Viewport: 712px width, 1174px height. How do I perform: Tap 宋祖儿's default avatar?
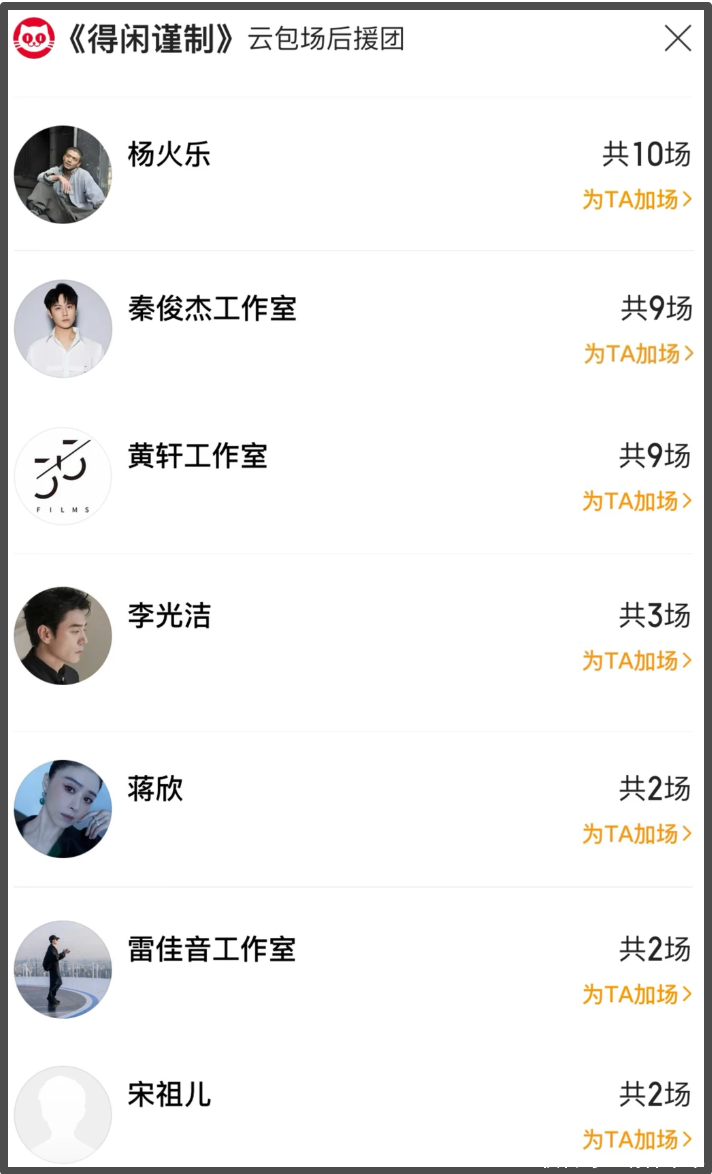point(63,1114)
